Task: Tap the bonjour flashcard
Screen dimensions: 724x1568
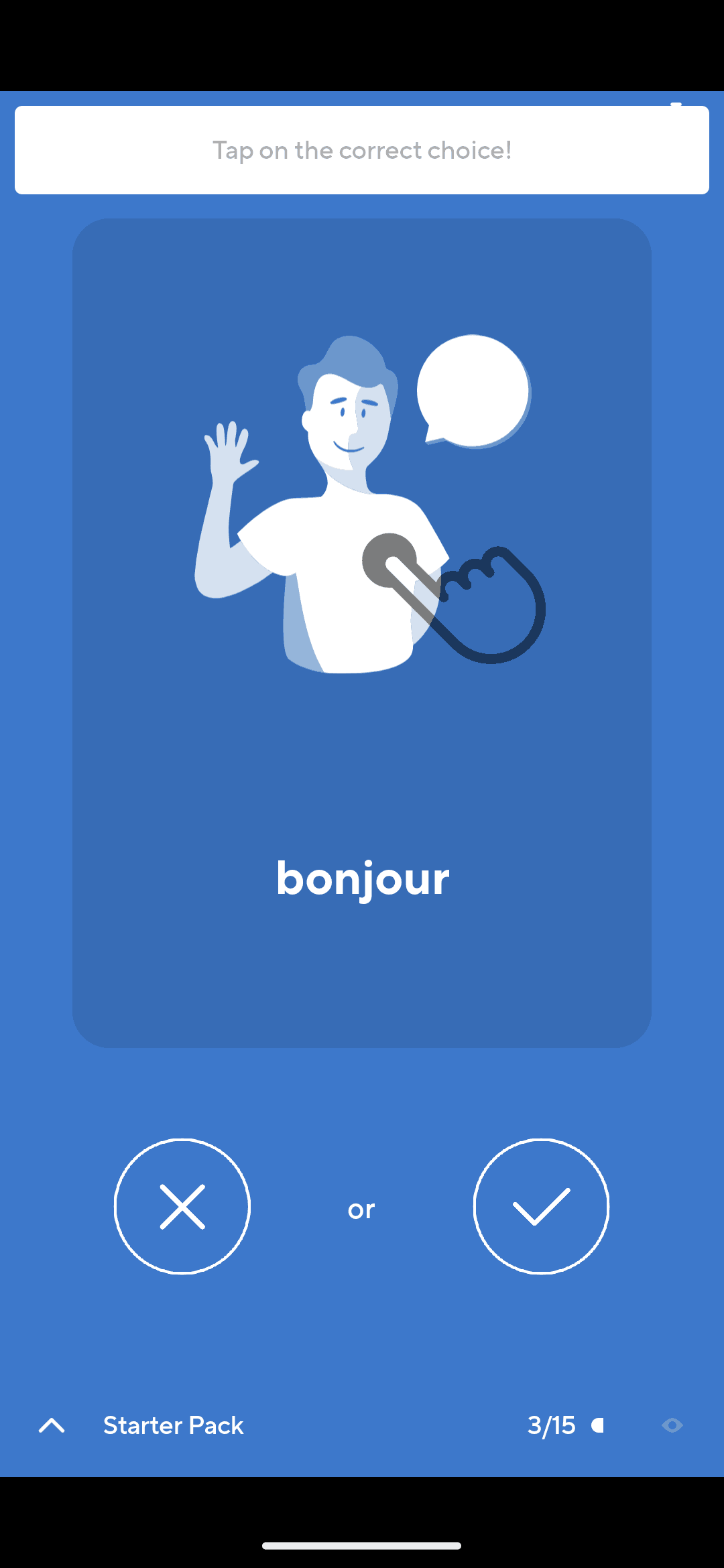Action: (362, 633)
